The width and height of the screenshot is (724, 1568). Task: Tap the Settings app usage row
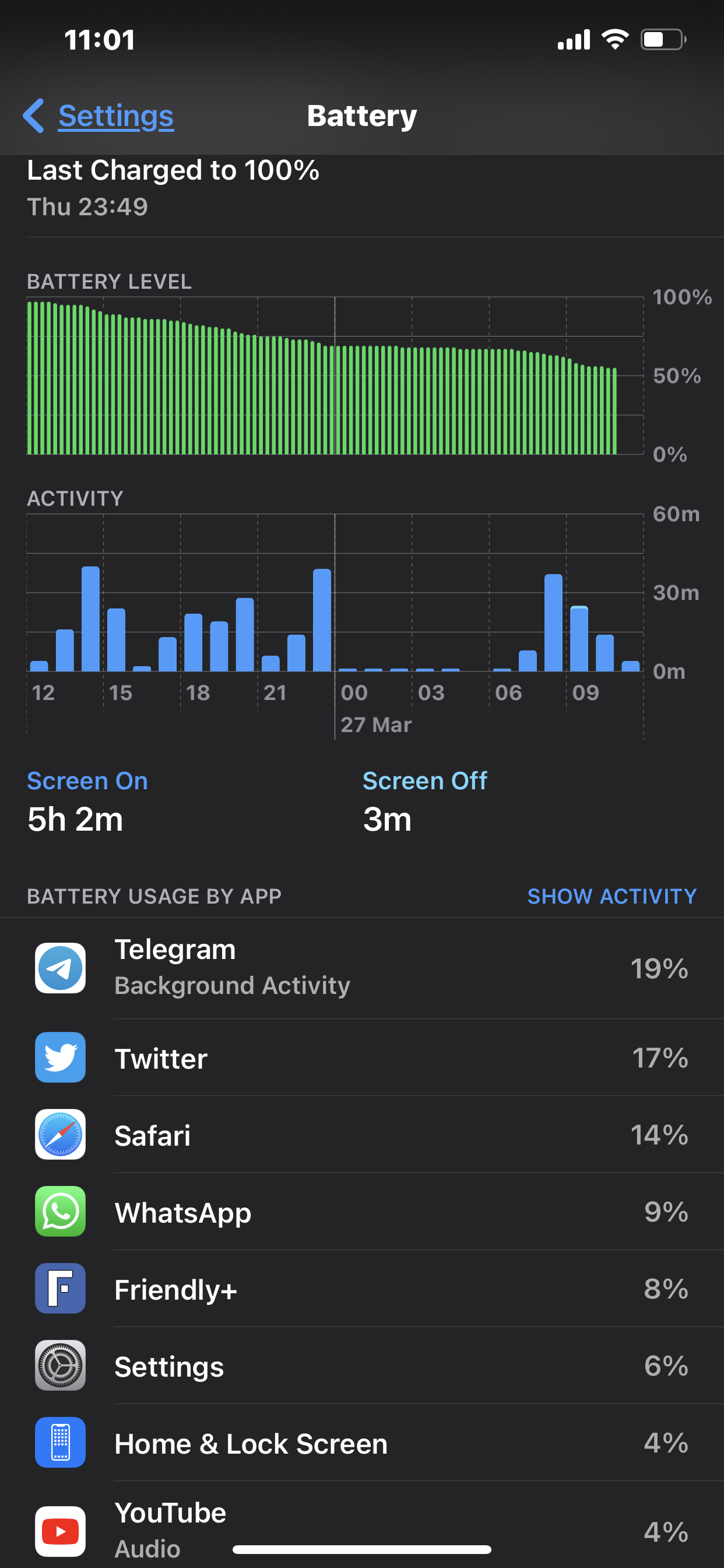pos(361,1366)
